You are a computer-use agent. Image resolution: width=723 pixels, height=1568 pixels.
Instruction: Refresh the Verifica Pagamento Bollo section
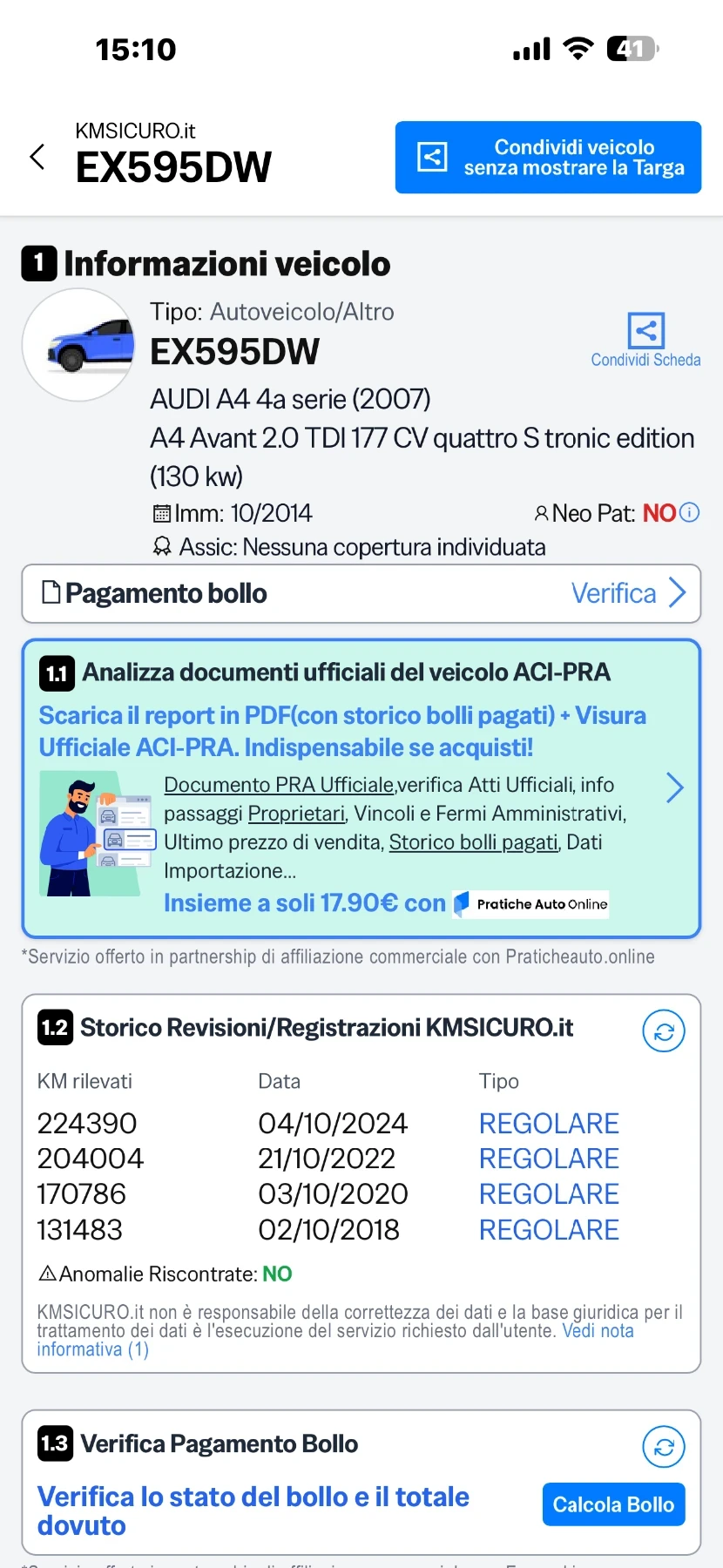pos(664,1447)
